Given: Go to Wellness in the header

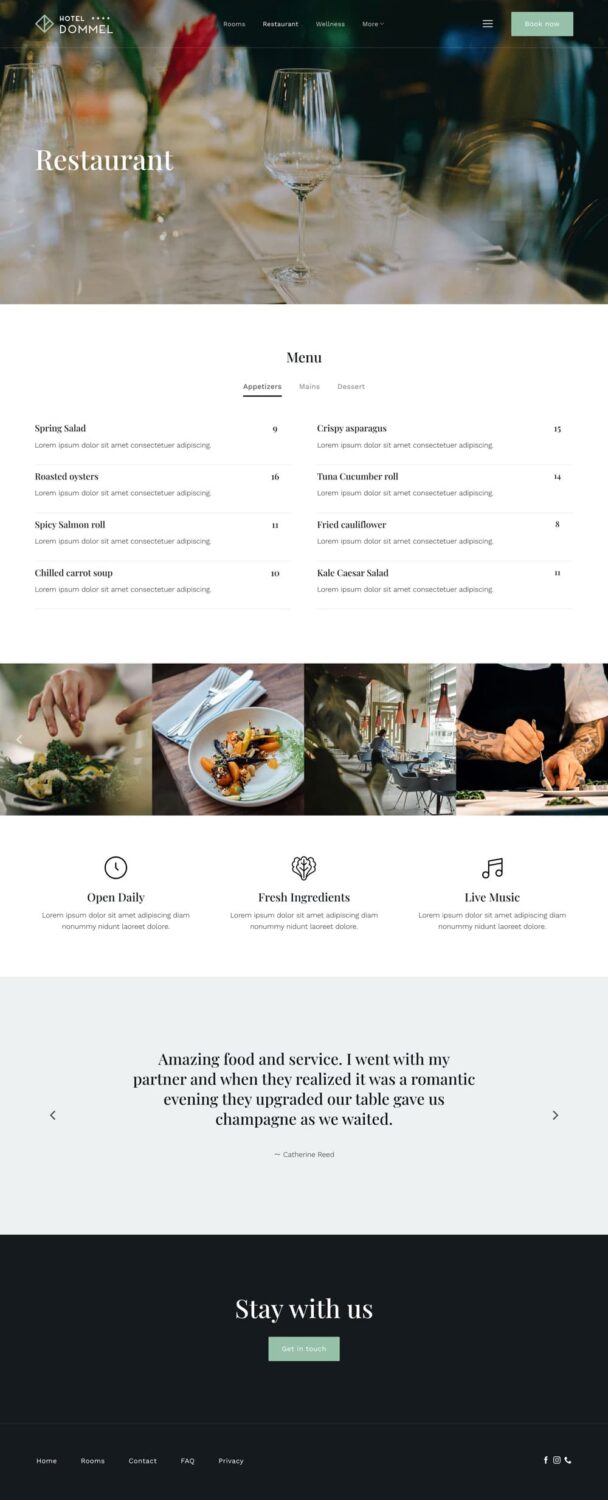Looking at the screenshot, I should (x=330, y=24).
